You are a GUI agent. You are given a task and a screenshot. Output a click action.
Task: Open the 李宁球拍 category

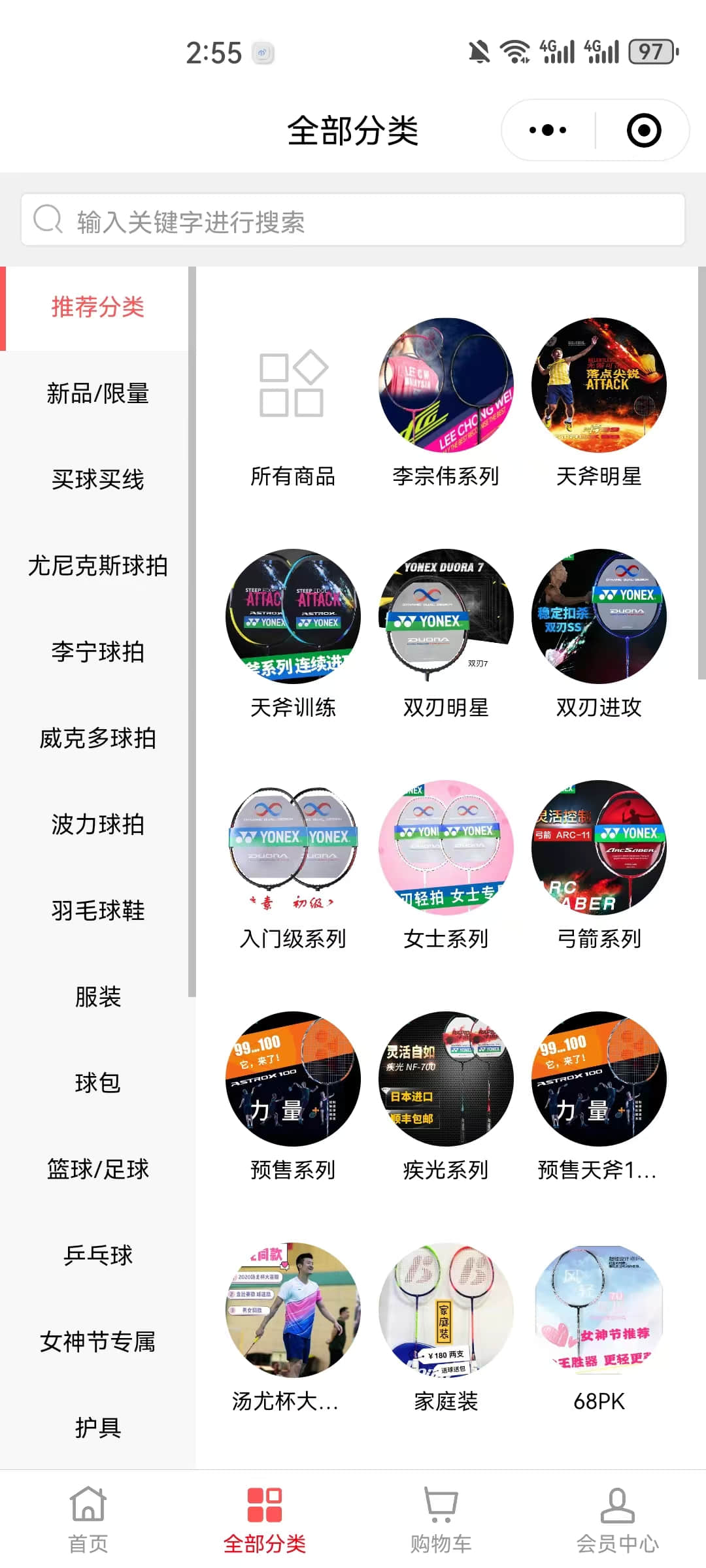[97, 652]
